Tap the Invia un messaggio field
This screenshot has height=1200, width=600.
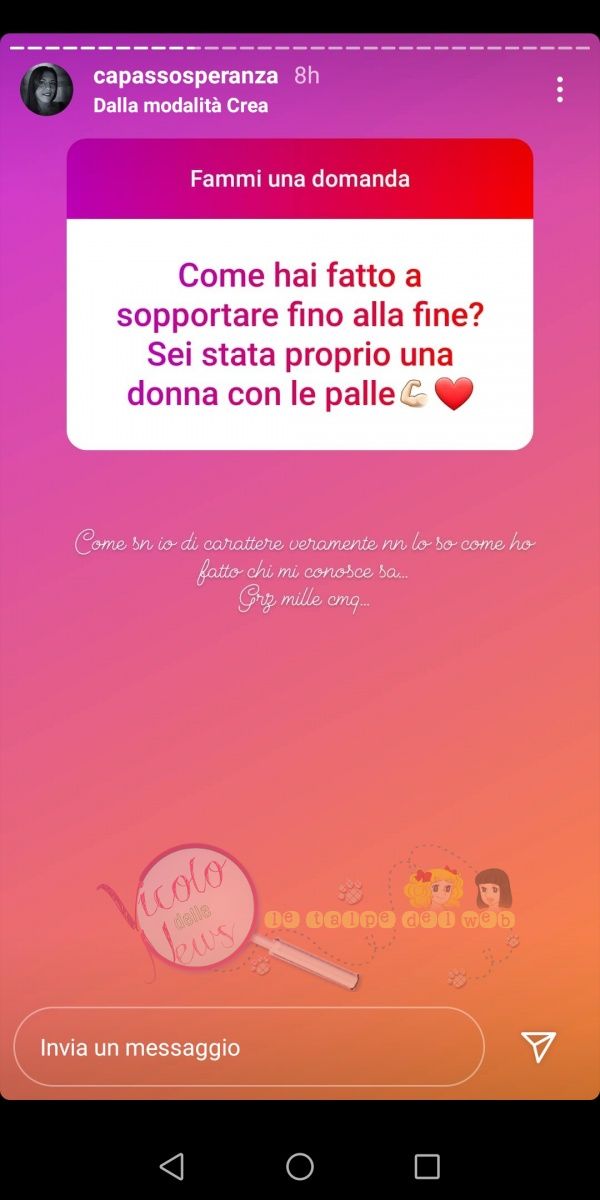pyautogui.click(x=248, y=1047)
